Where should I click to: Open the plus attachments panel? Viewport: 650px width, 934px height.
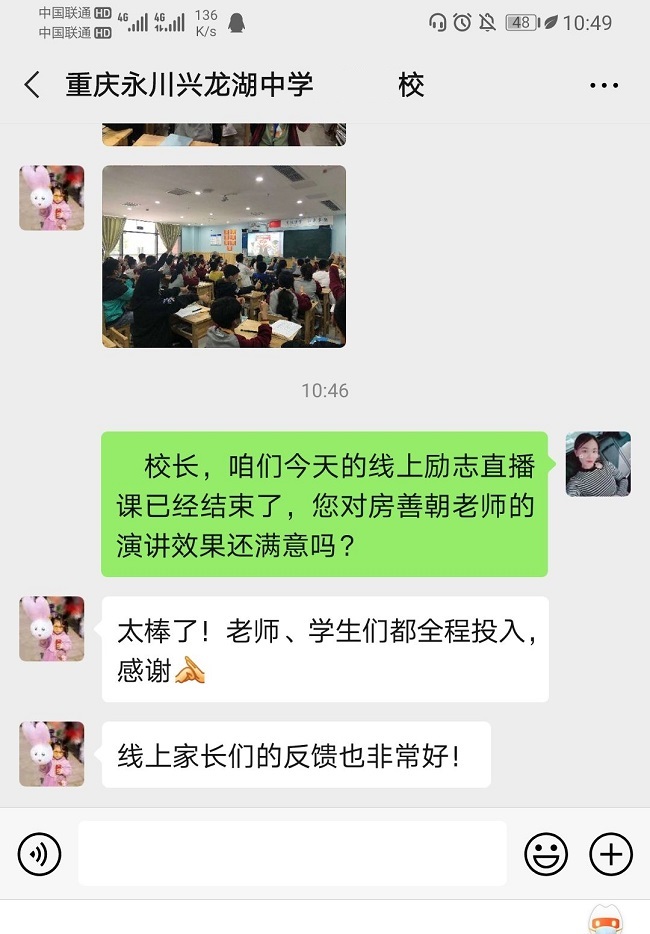611,854
